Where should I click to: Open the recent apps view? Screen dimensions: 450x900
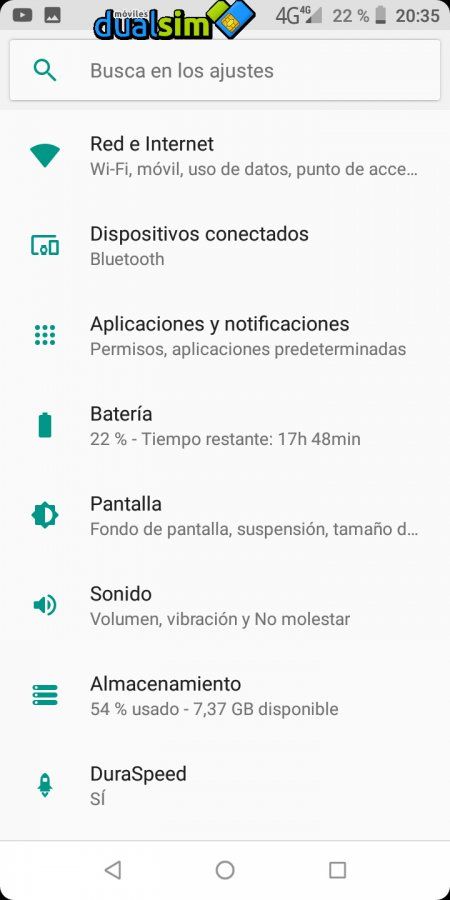[338, 870]
